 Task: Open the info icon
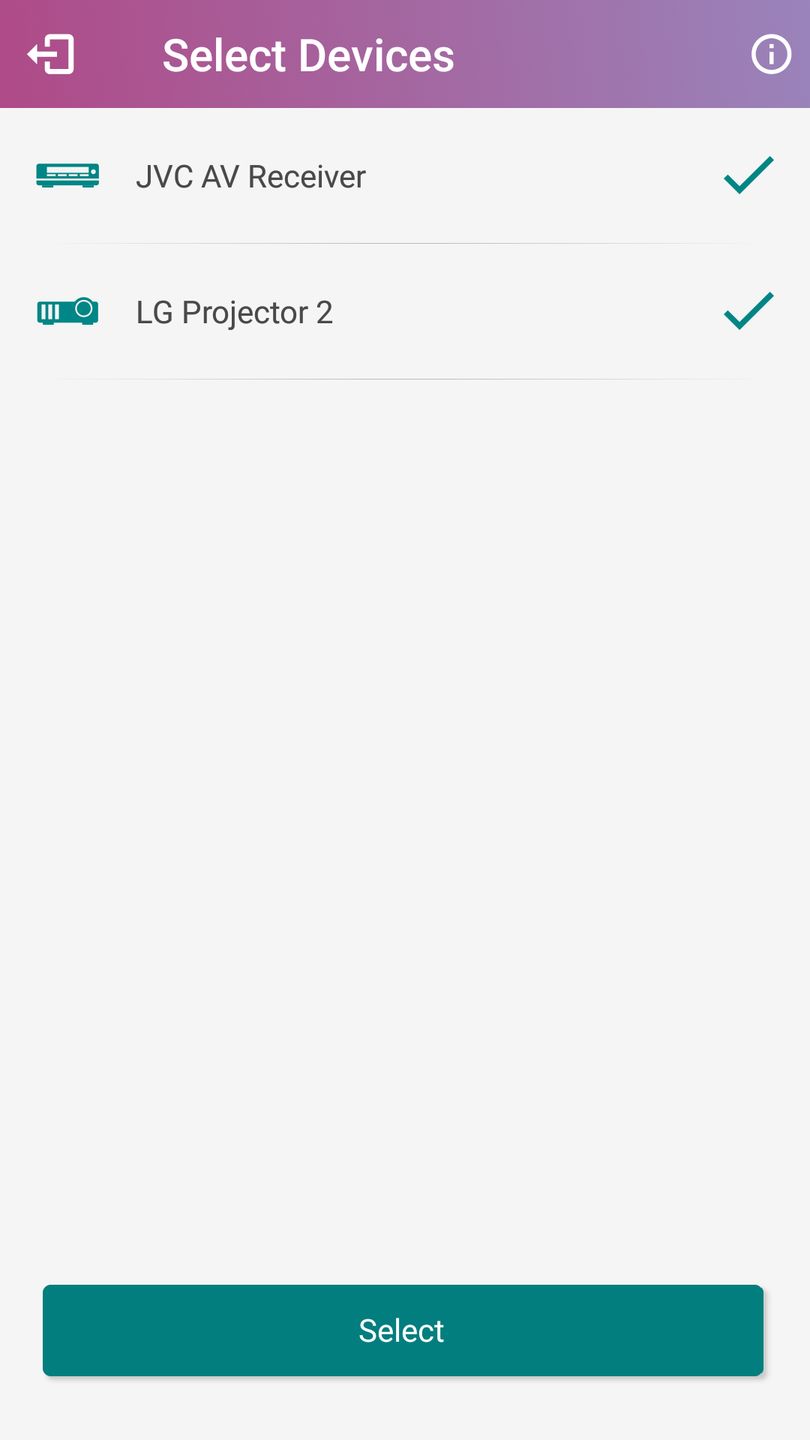[770, 55]
